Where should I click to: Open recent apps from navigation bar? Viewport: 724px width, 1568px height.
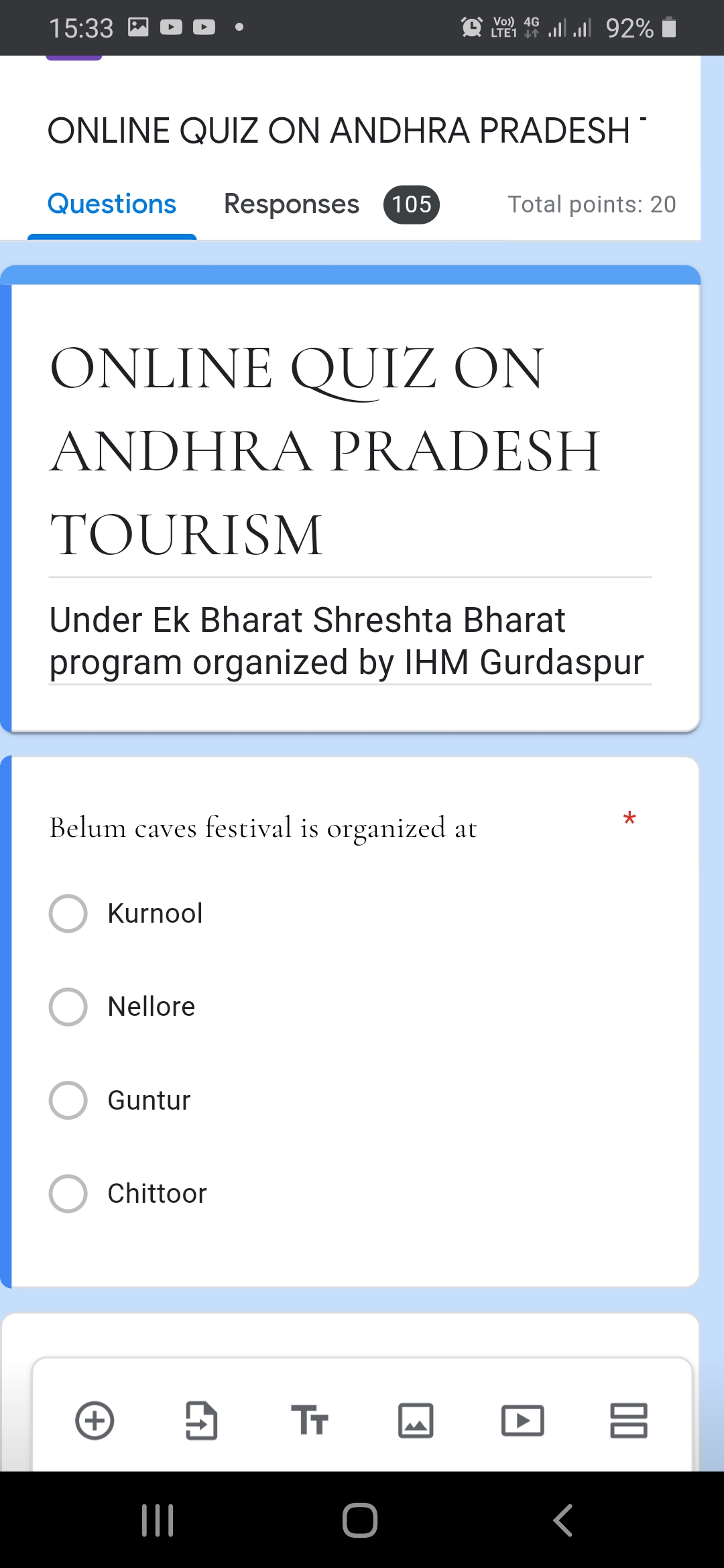point(158,1520)
